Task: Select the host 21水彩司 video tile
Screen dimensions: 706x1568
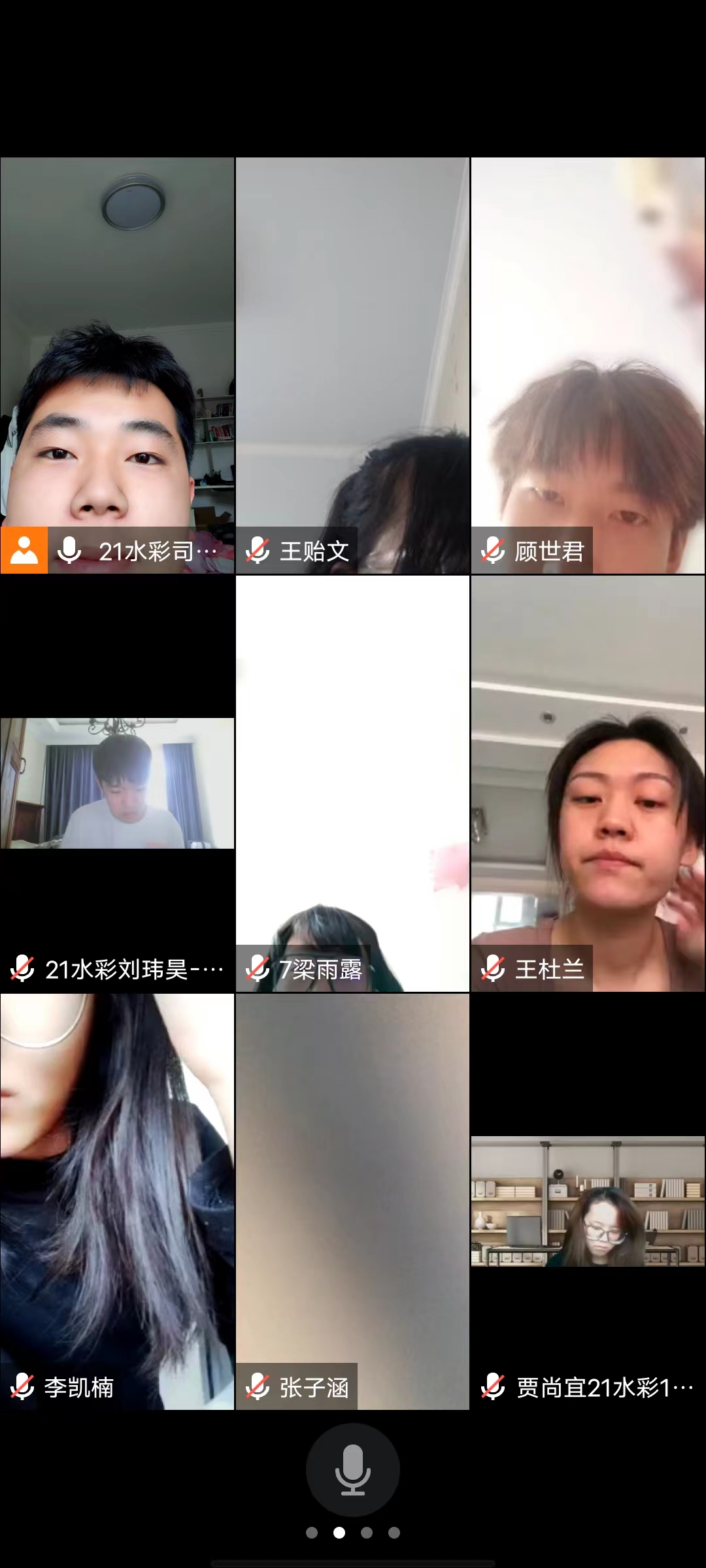Action: [117, 366]
